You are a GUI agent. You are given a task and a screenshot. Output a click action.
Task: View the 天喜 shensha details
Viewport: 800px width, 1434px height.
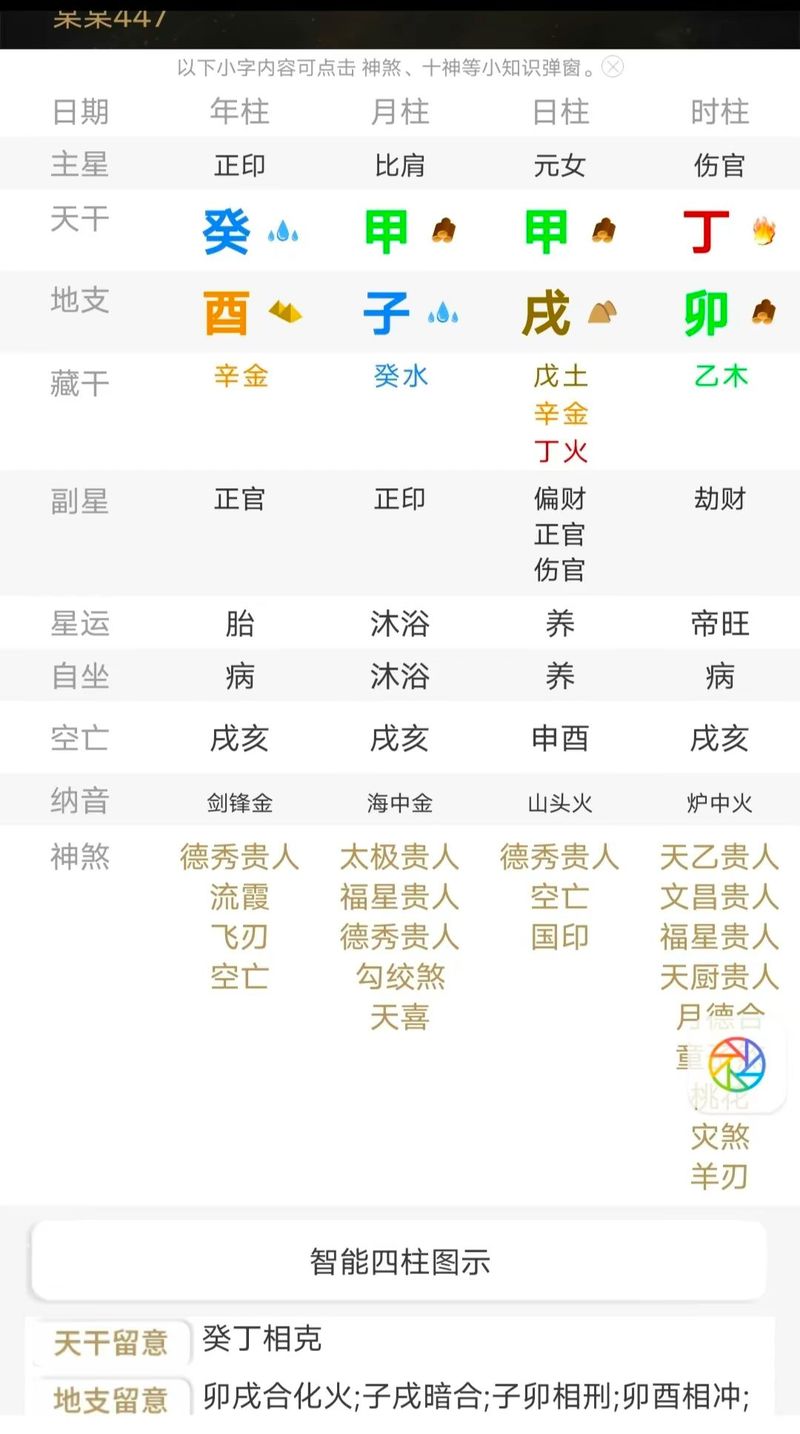point(400,1017)
